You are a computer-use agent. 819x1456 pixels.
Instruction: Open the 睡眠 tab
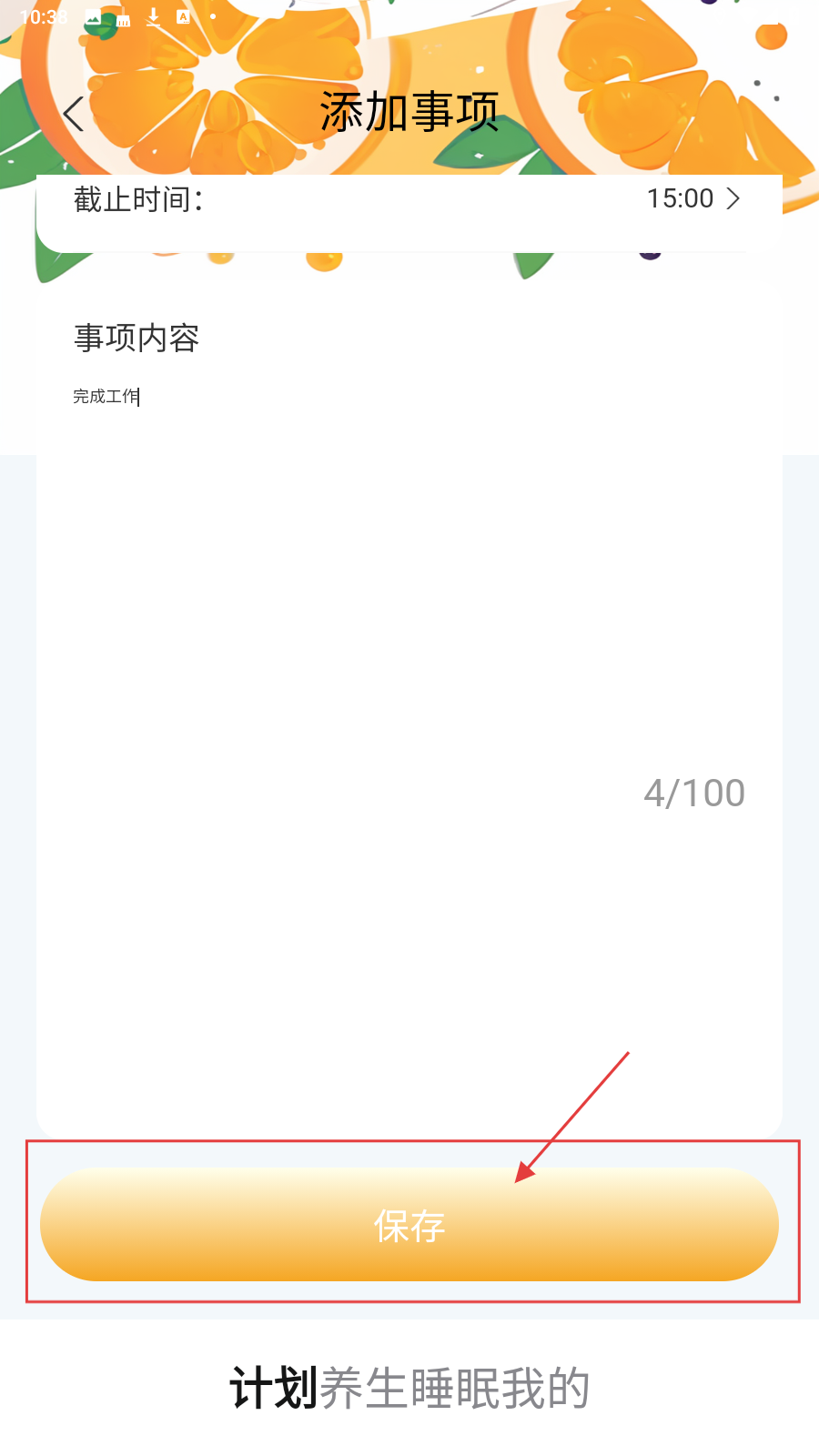pos(455,1389)
